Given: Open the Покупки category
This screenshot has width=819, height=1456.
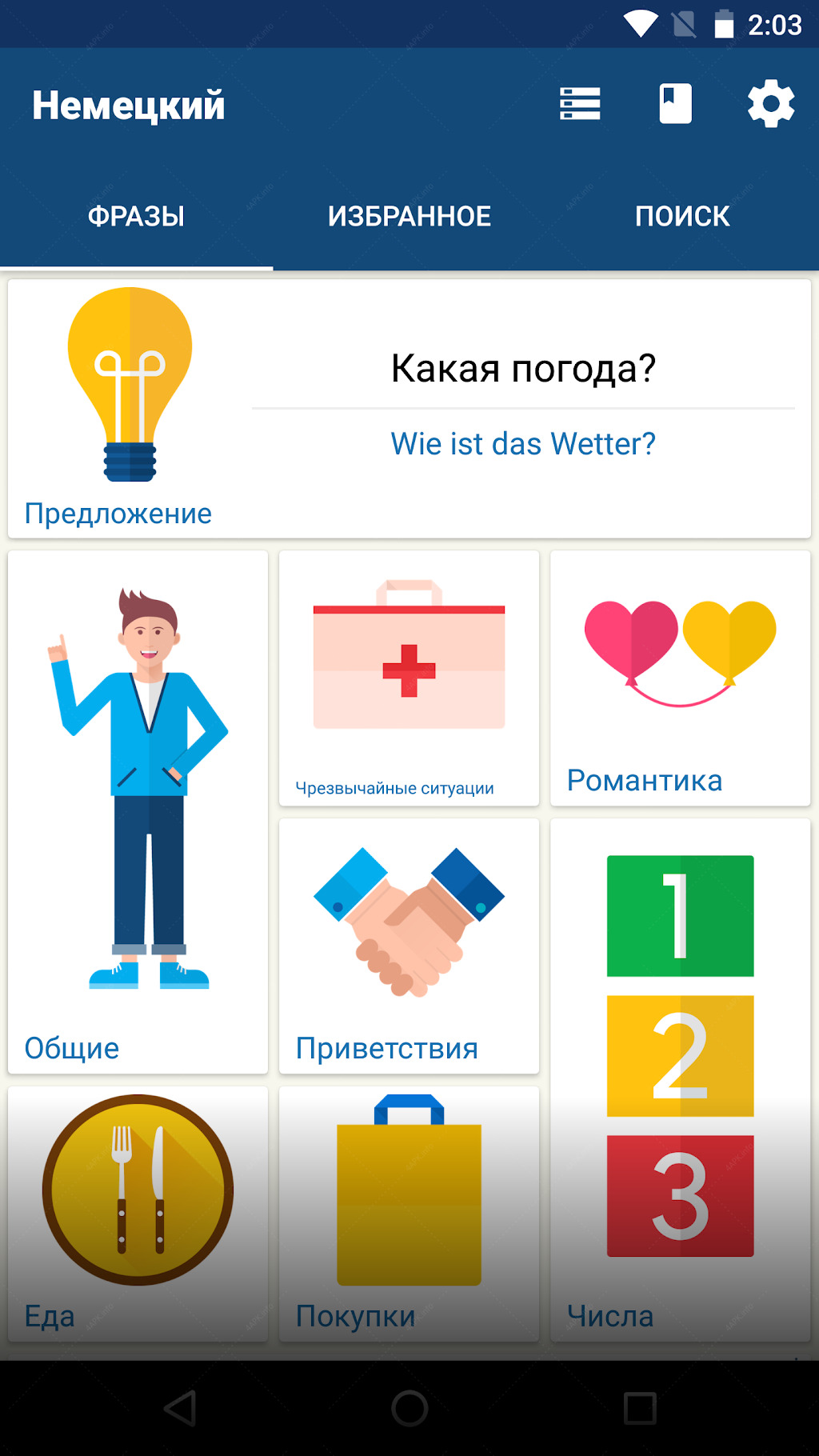Looking at the screenshot, I should tap(409, 1214).
